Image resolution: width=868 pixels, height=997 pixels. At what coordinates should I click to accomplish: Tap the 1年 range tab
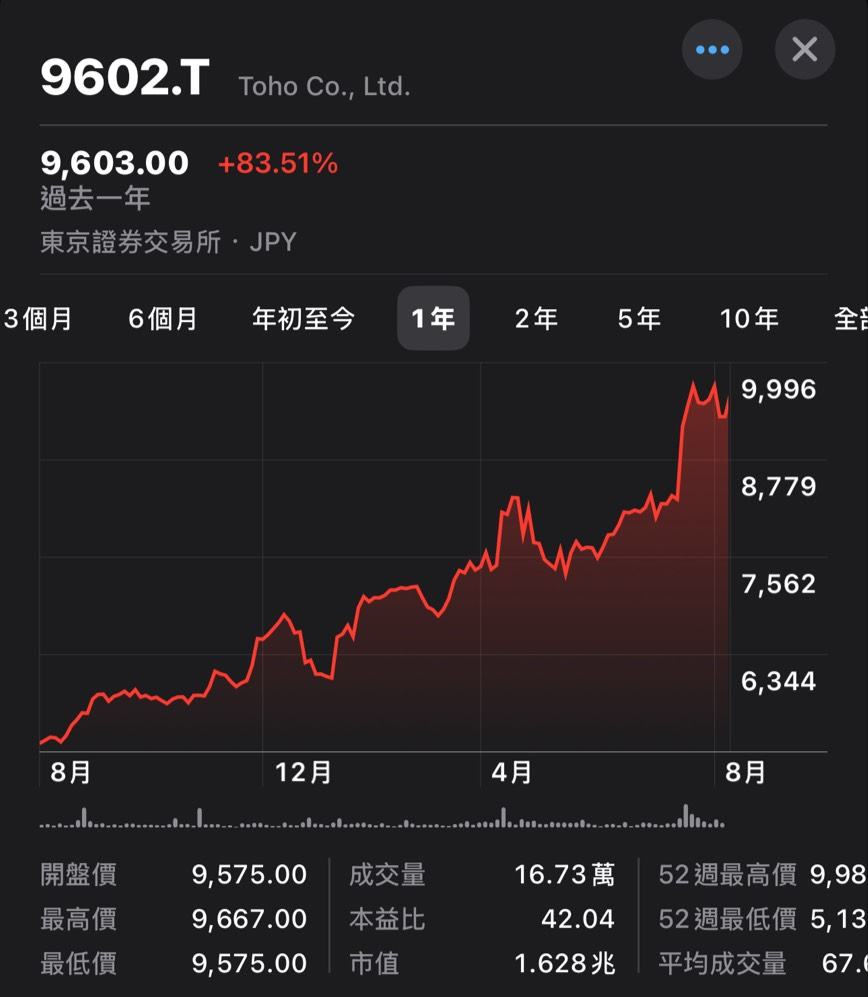tap(433, 319)
